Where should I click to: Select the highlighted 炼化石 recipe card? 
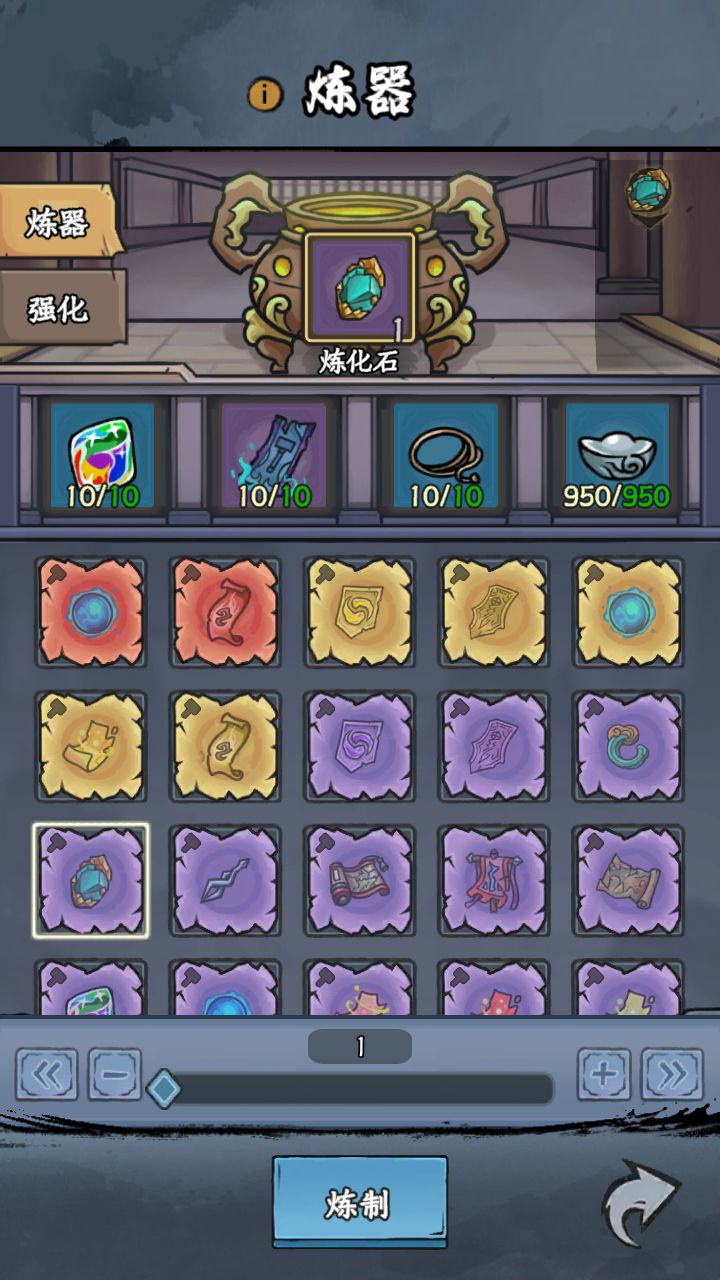click(x=92, y=878)
